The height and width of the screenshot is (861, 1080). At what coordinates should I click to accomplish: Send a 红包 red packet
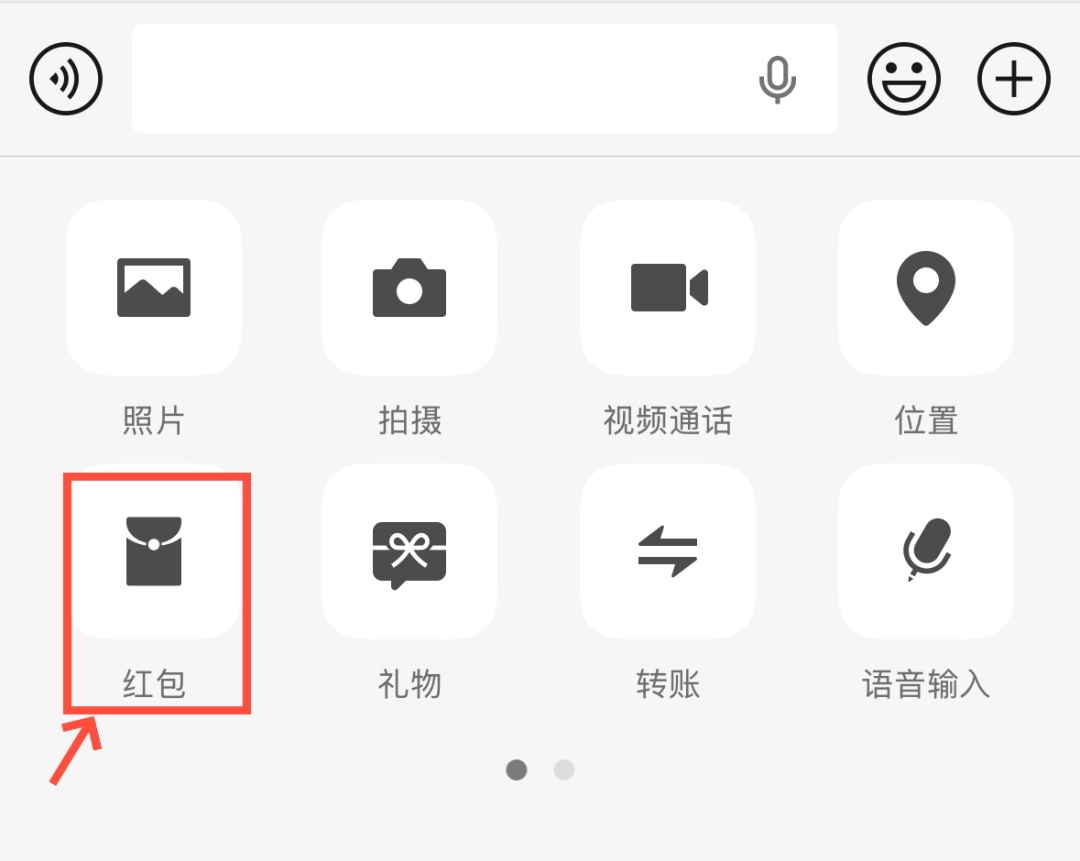(x=154, y=552)
